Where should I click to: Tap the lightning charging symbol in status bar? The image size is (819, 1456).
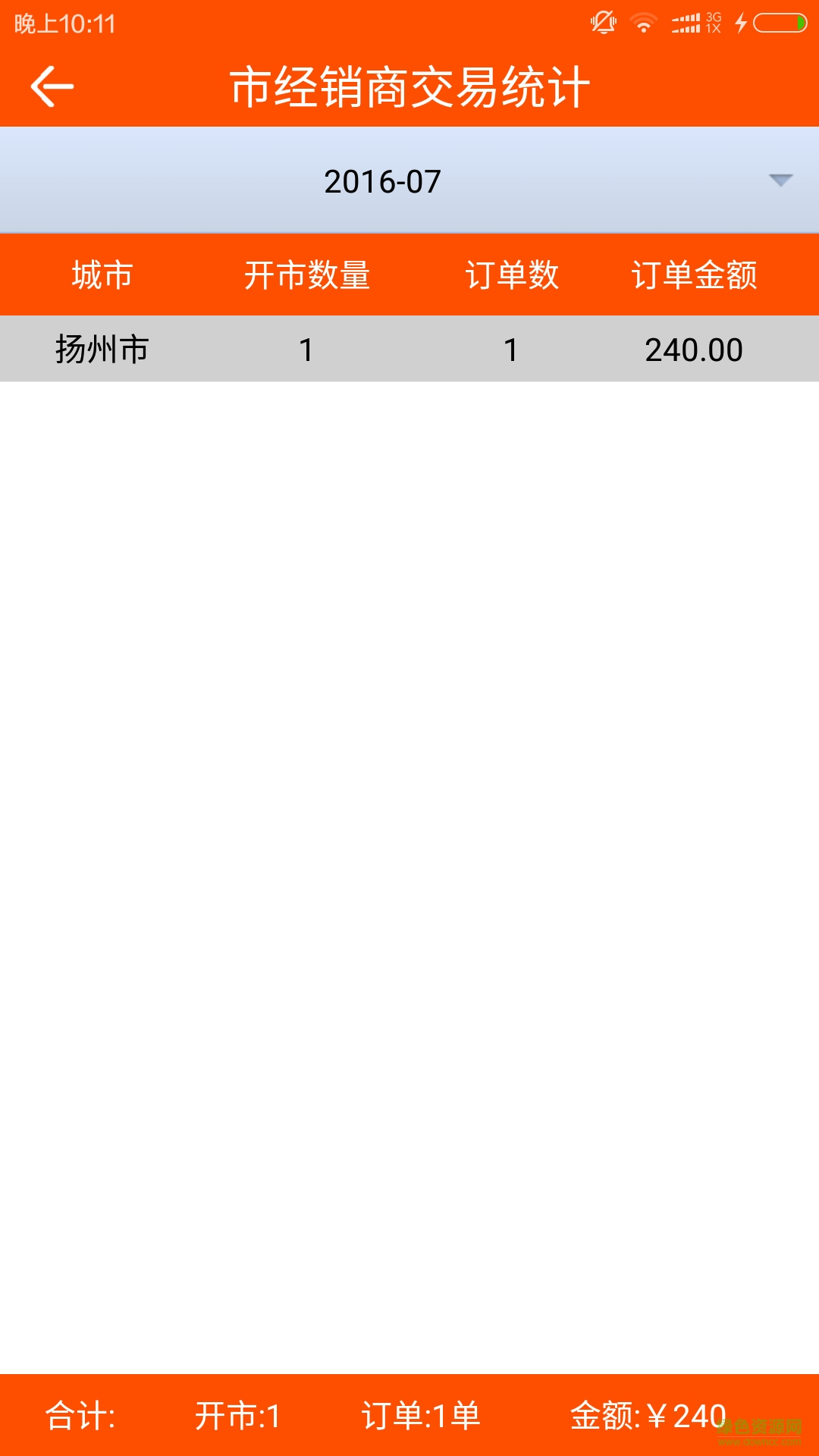click(741, 21)
